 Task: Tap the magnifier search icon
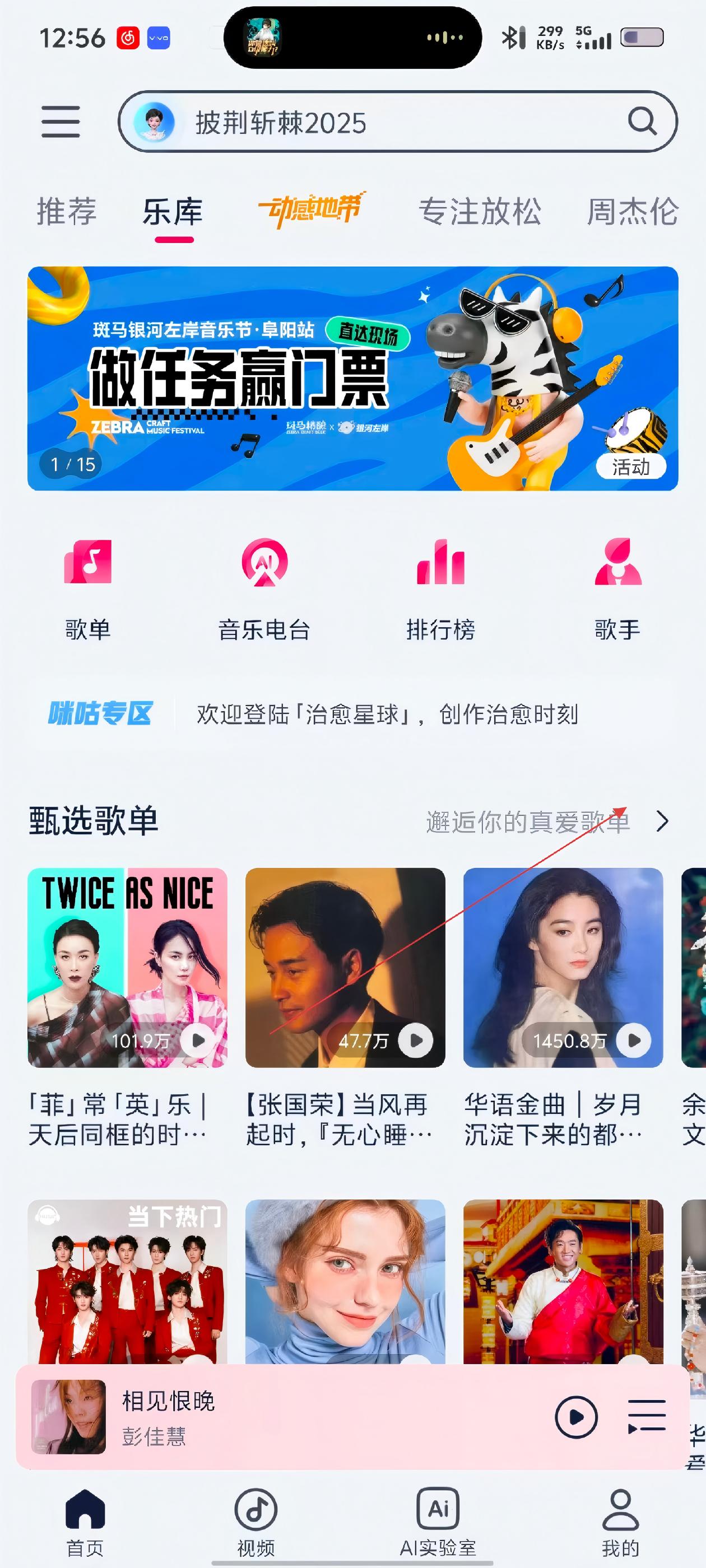pyautogui.click(x=642, y=121)
